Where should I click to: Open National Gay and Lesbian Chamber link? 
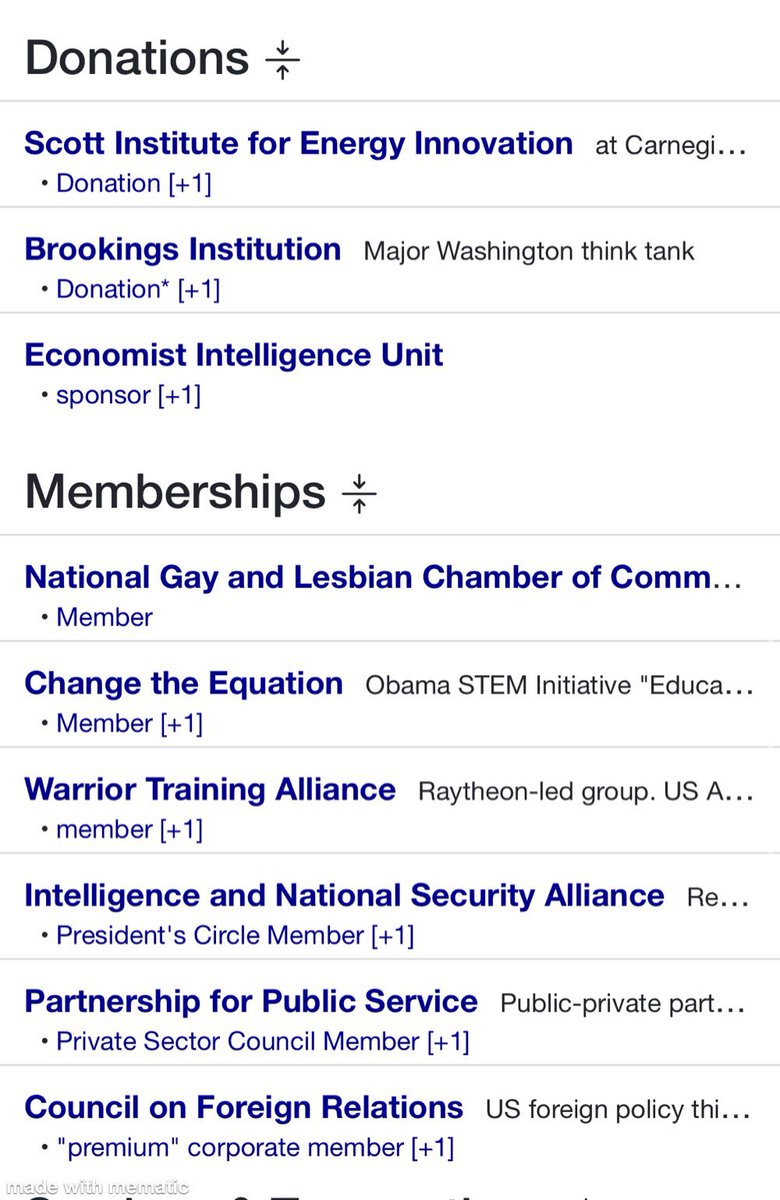(380, 577)
